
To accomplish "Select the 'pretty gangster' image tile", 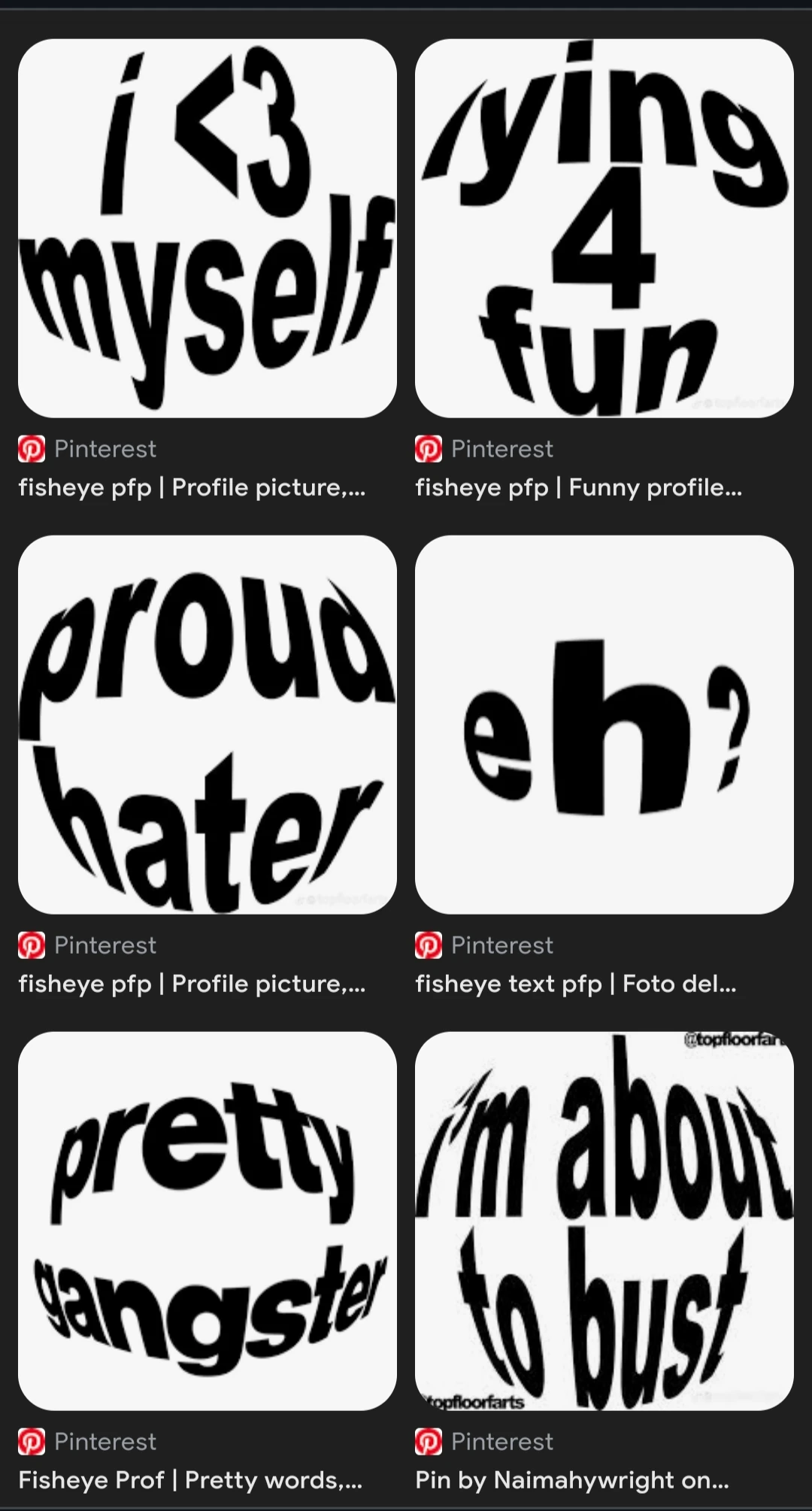I will 207,1220.
